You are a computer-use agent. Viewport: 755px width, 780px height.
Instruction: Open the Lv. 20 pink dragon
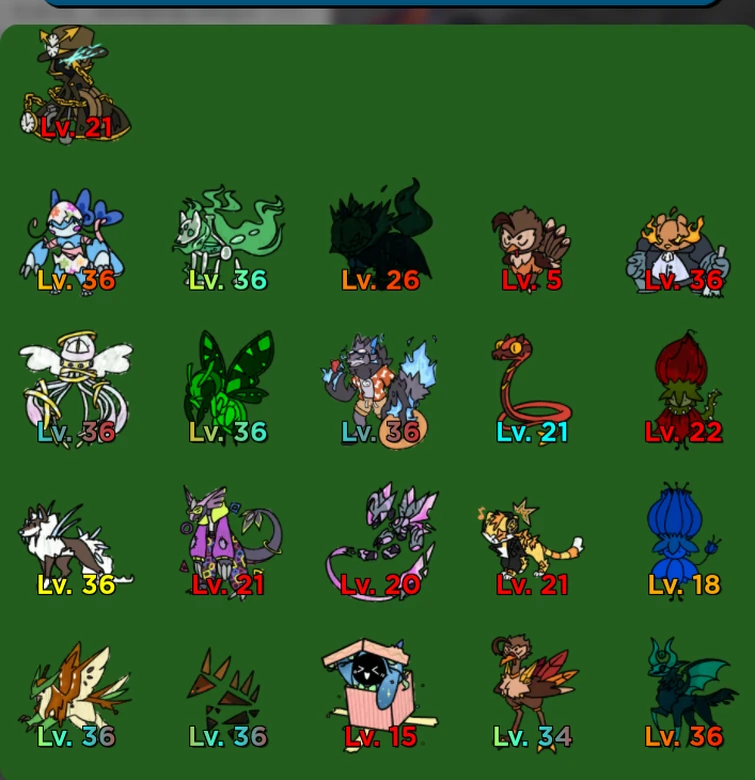click(379, 535)
